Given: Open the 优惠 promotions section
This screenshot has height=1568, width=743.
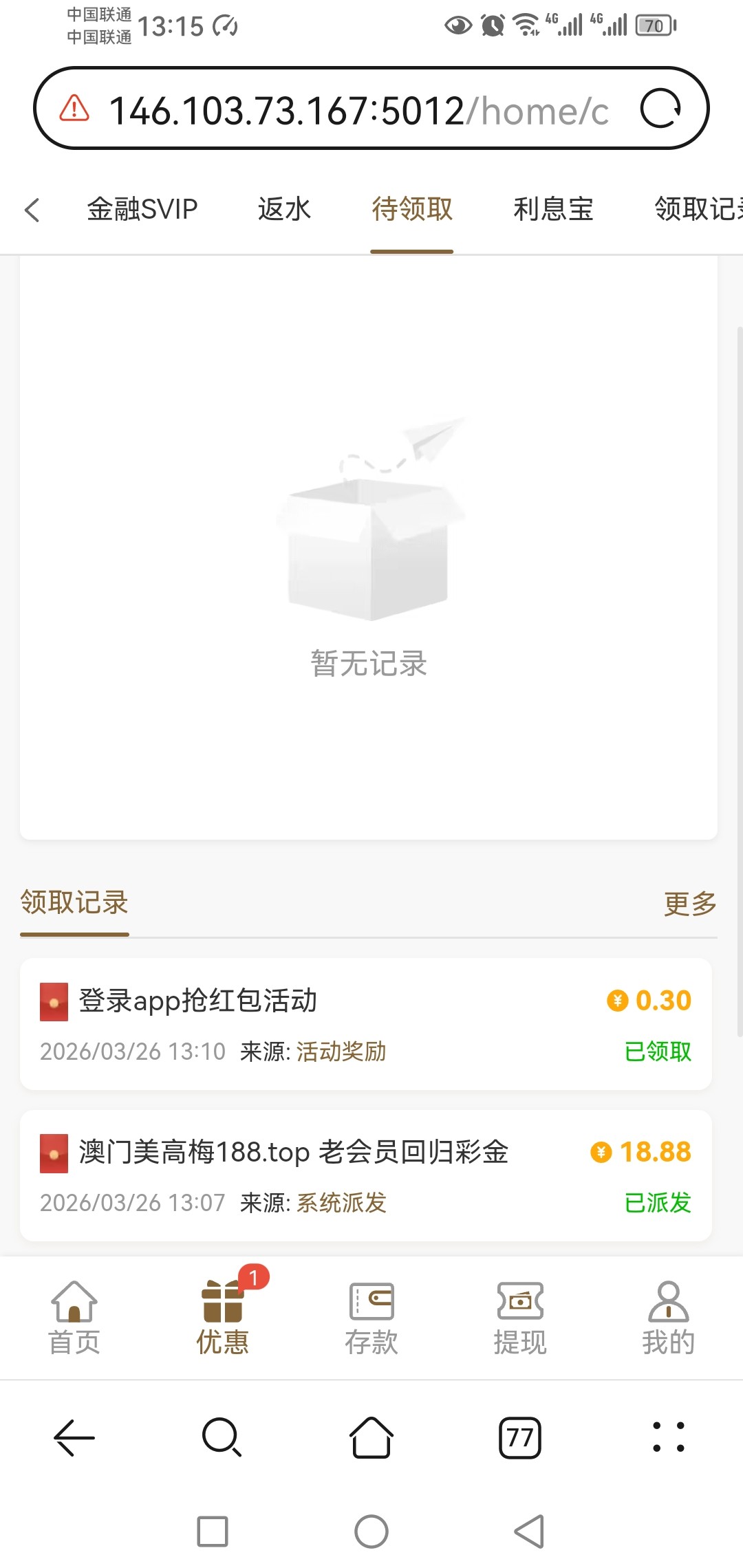Looking at the screenshot, I should pyautogui.click(x=223, y=1318).
